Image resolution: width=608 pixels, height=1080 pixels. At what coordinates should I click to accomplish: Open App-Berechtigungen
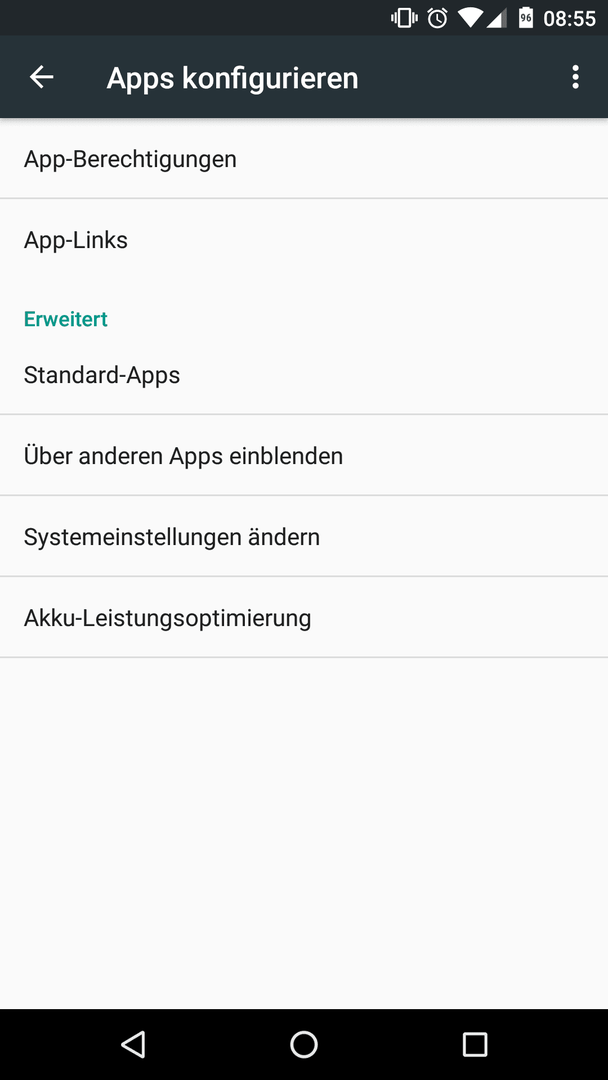304,159
